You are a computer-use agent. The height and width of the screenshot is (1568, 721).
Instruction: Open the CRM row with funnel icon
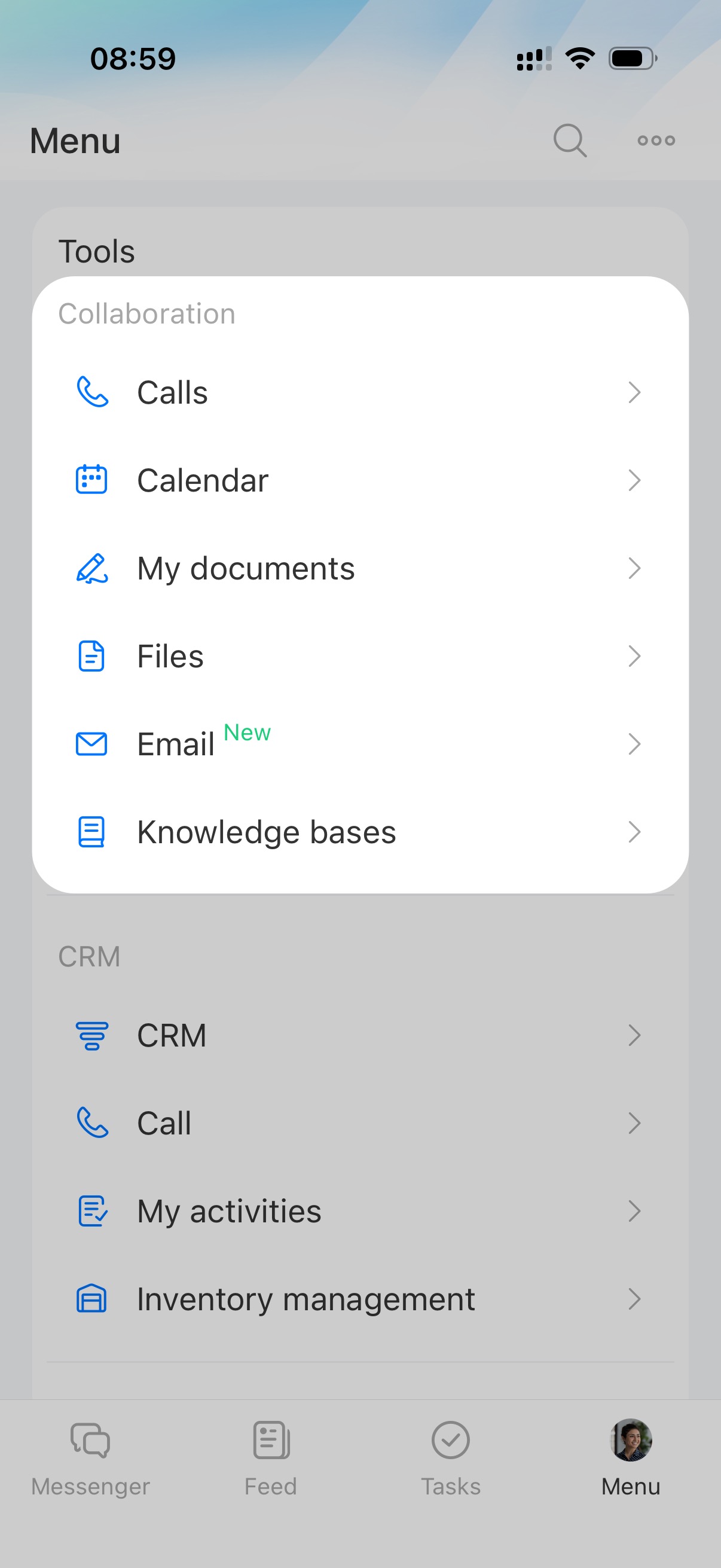(x=359, y=1035)
